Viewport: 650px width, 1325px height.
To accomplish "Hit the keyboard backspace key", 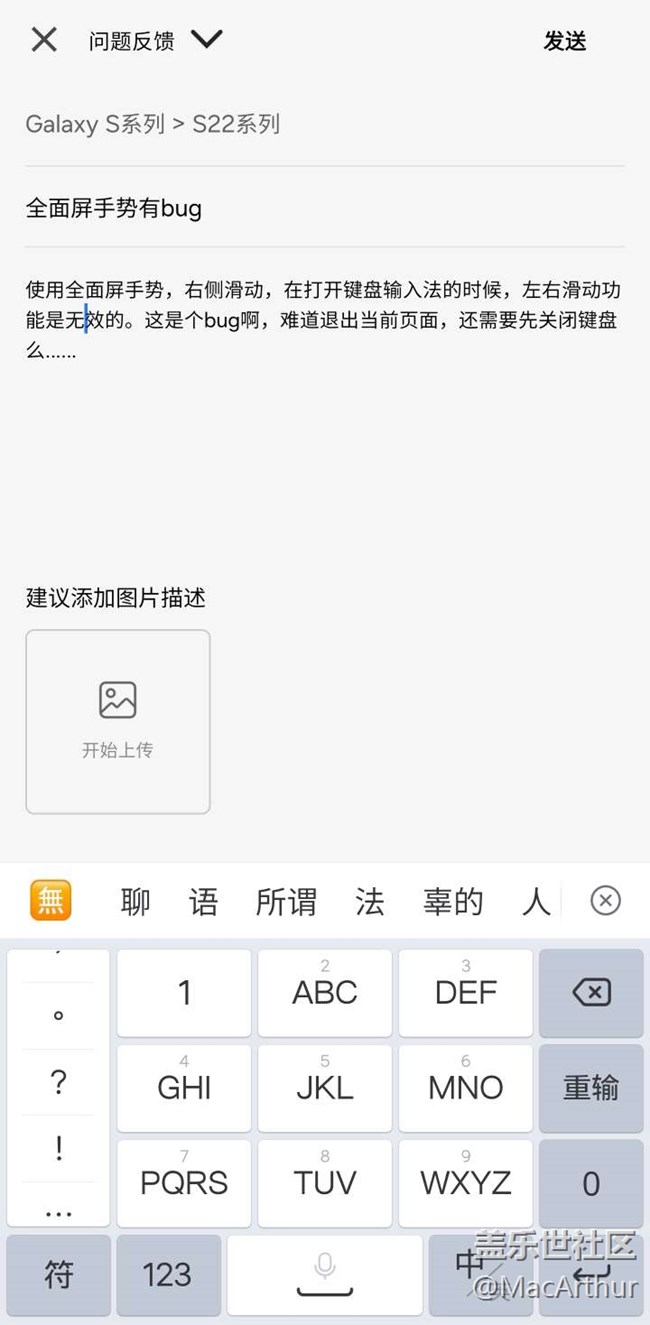I will pos(591,993).
